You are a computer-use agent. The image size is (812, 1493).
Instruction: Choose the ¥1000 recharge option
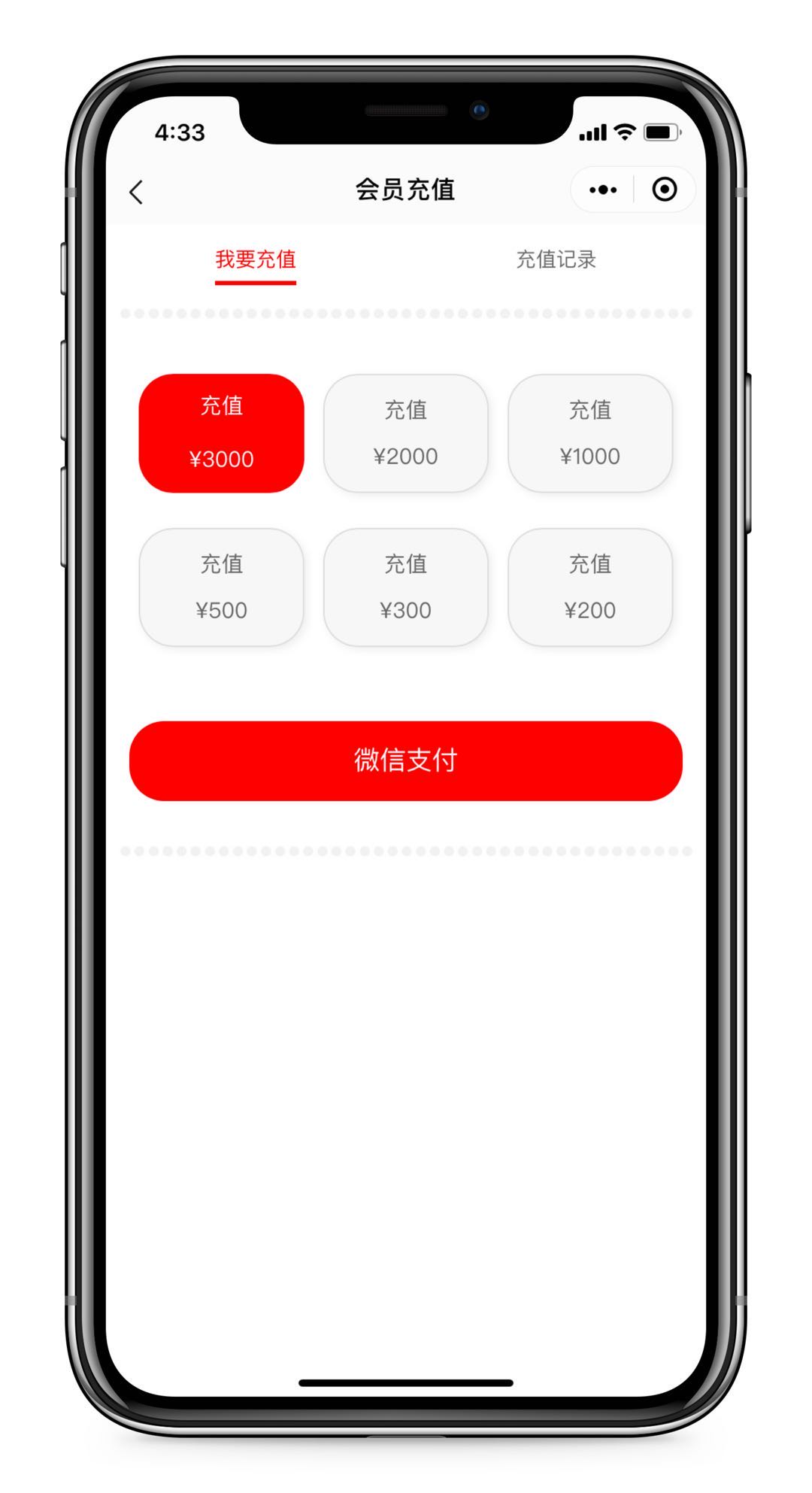click(x=590, y=433)
